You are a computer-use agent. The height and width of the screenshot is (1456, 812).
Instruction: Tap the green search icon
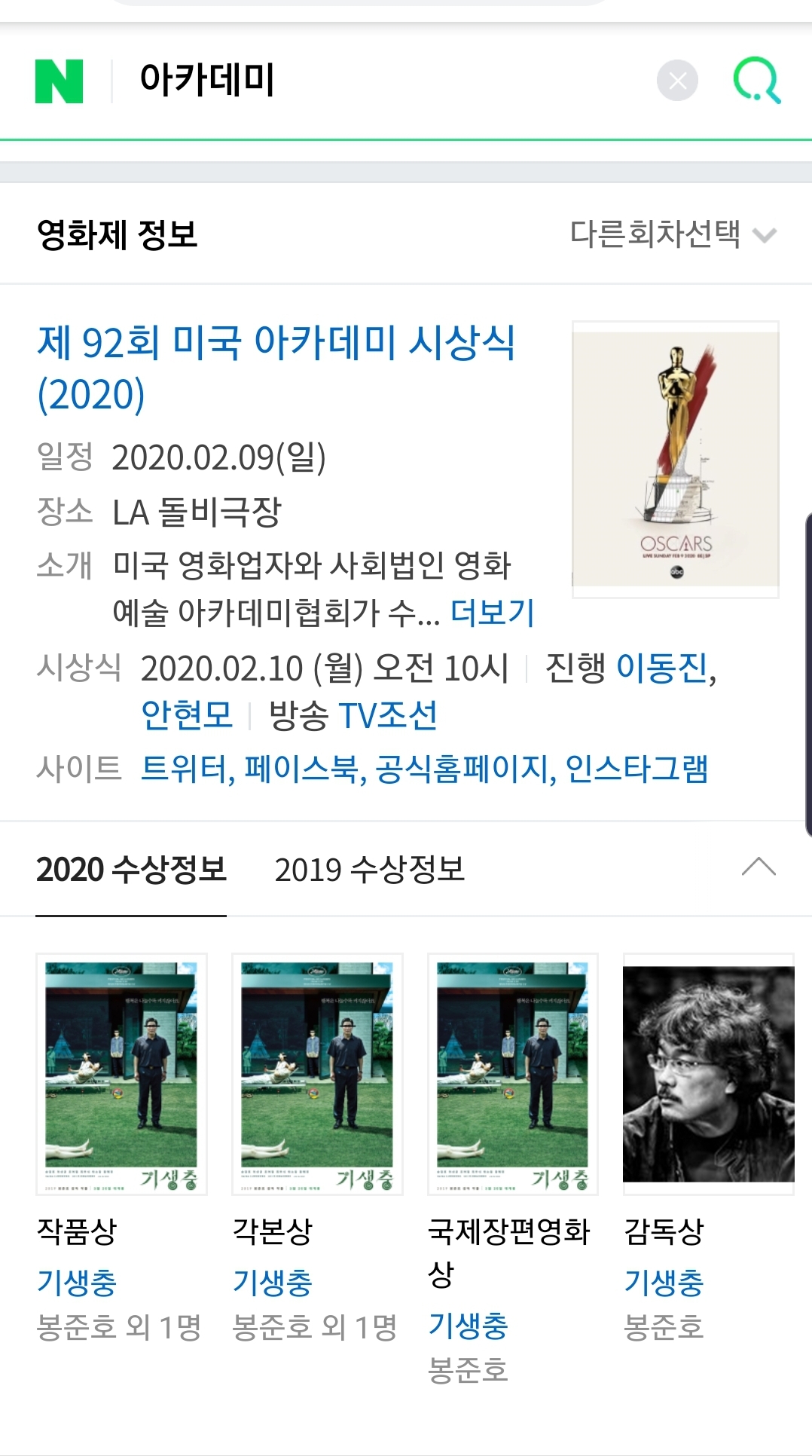point(757,81)
